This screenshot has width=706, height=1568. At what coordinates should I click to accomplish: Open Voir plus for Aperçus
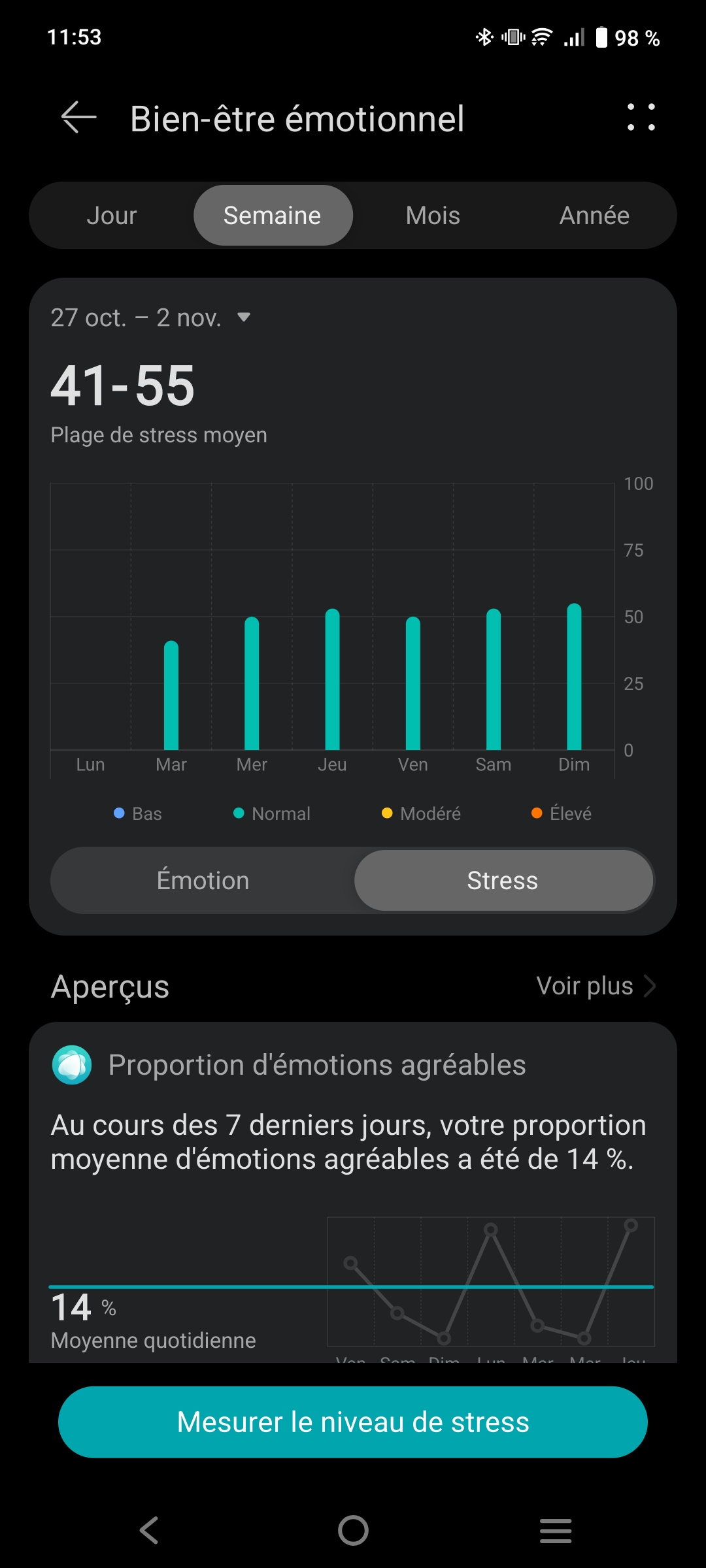(595, 986)
